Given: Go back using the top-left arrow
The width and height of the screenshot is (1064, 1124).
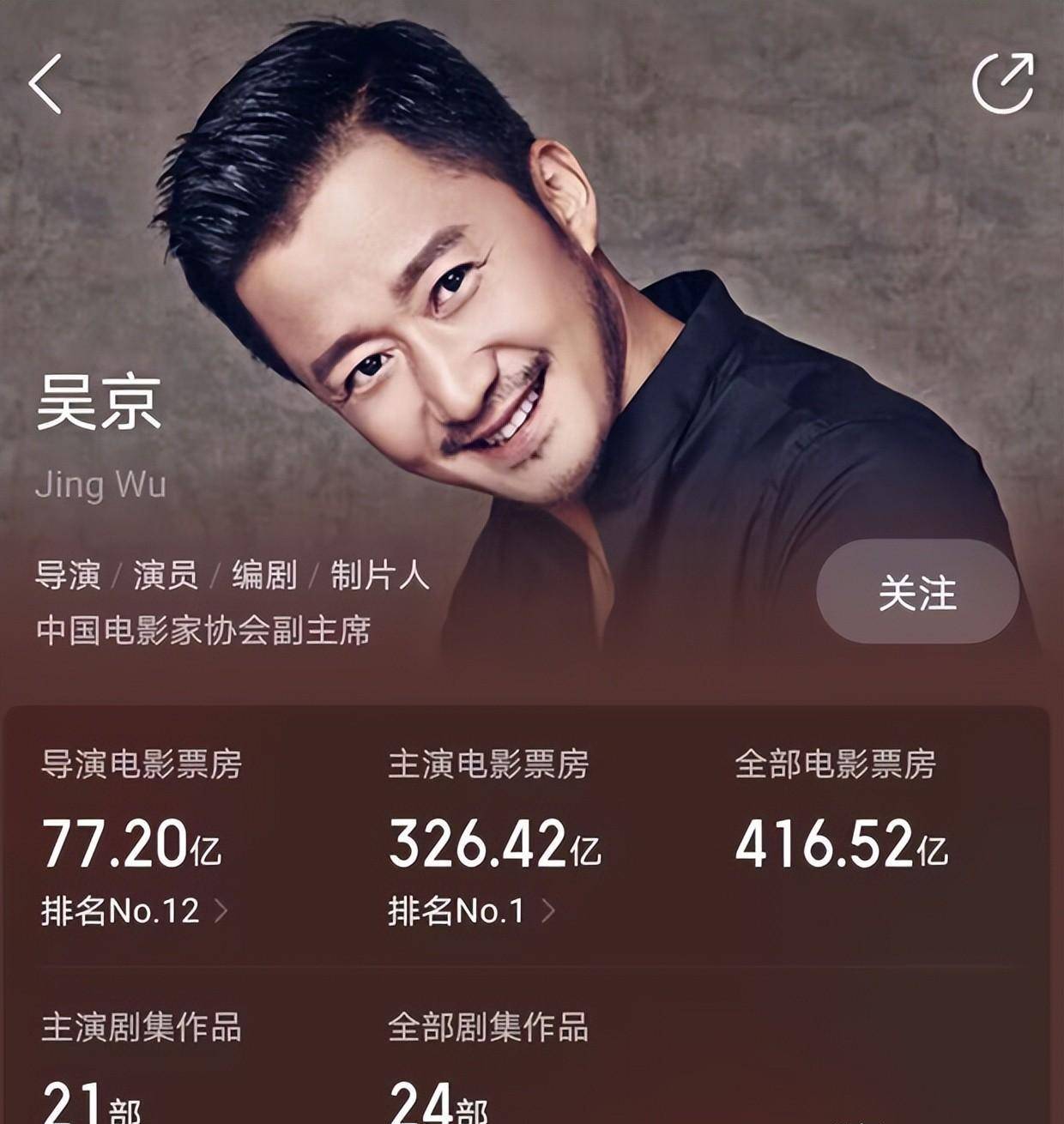Looking at the screenshot, I should click(45, 83).
